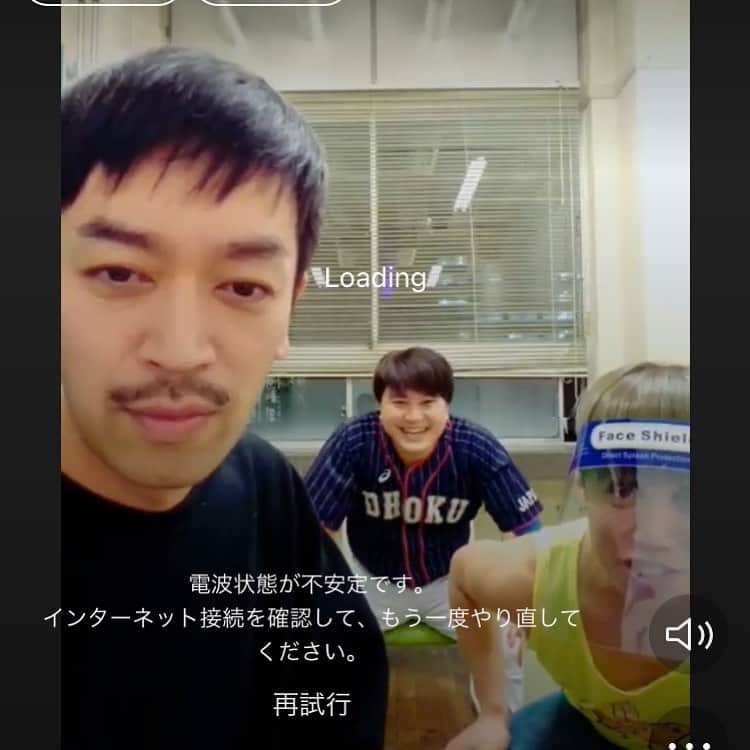Image resolution: width=750 pixels, height=750 pixels.
Task: Tap 再試行 to retry the connection
Action: (x=312, y=704)
